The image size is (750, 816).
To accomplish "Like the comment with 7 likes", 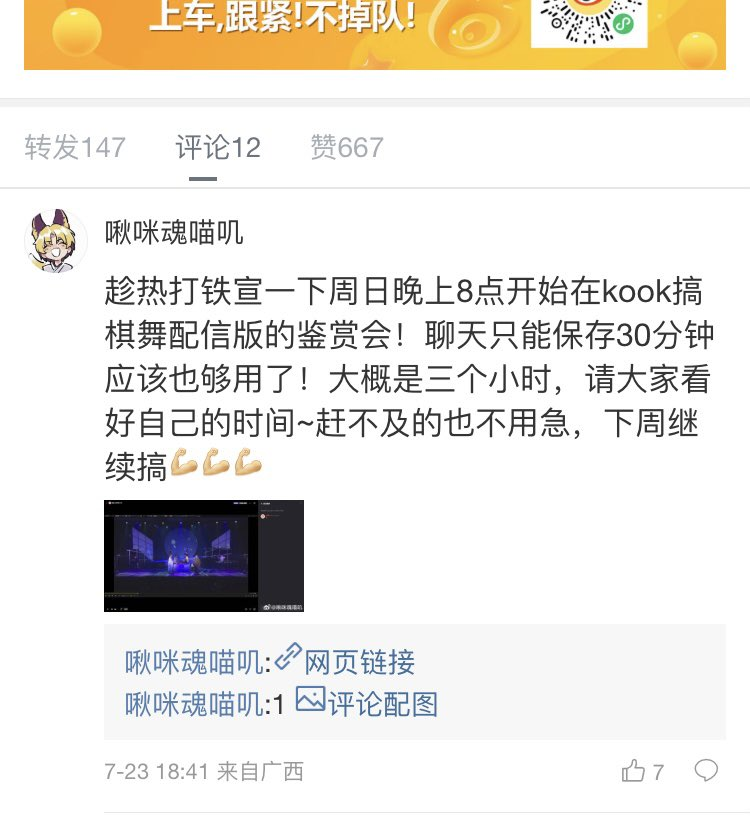I will (634, 771).
